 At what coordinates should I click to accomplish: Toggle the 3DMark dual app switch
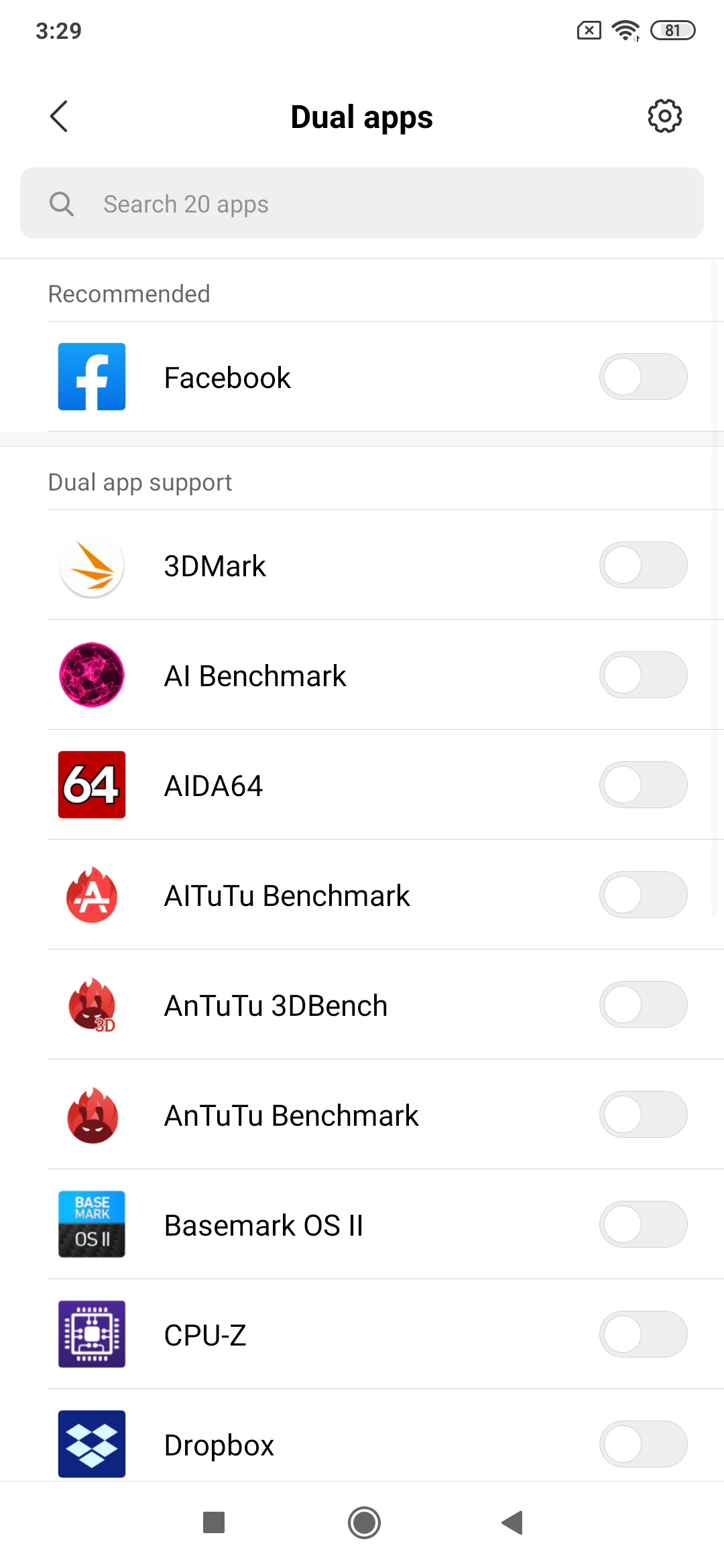click(x=643, y=565)
